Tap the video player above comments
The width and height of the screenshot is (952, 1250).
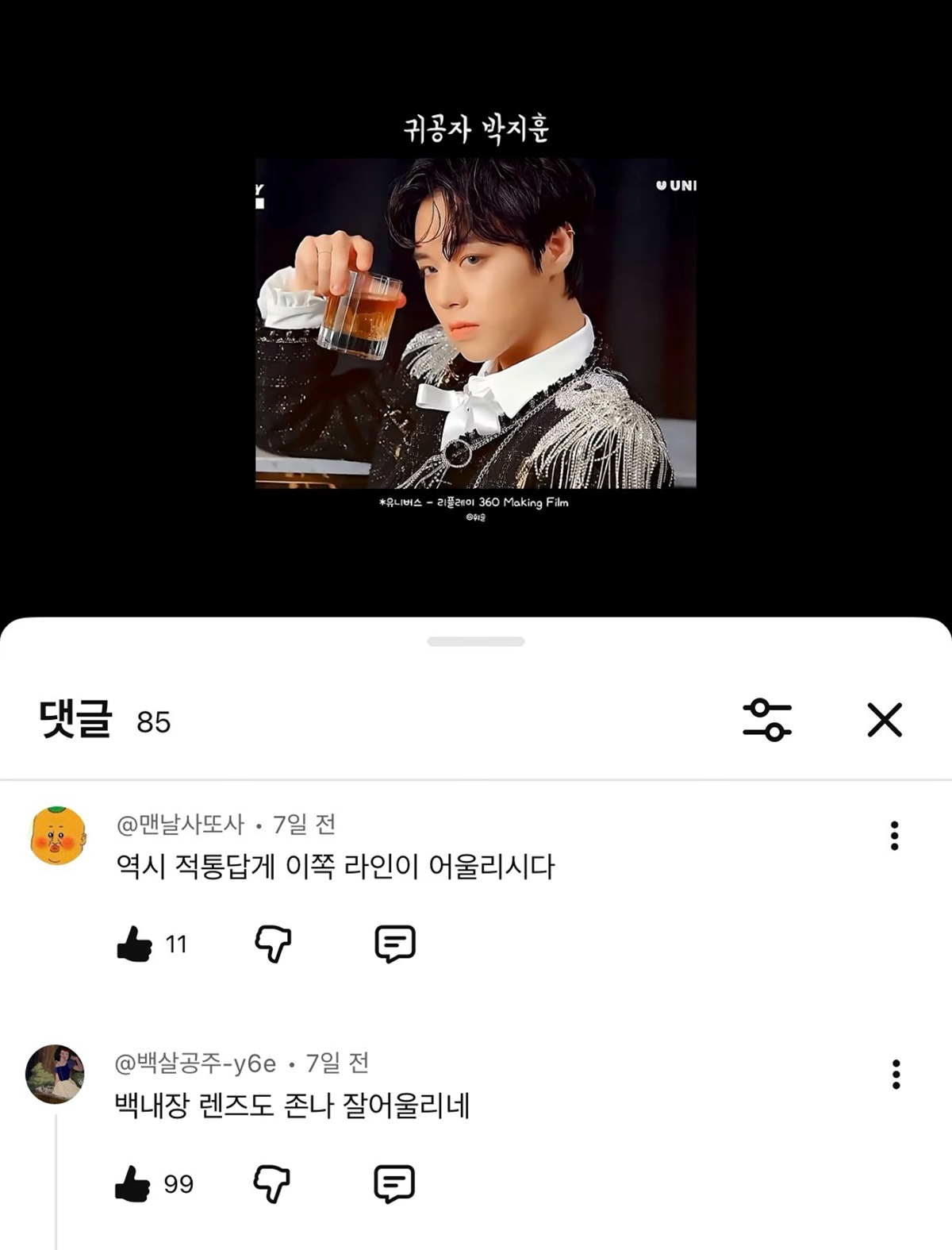coord(476,321)
